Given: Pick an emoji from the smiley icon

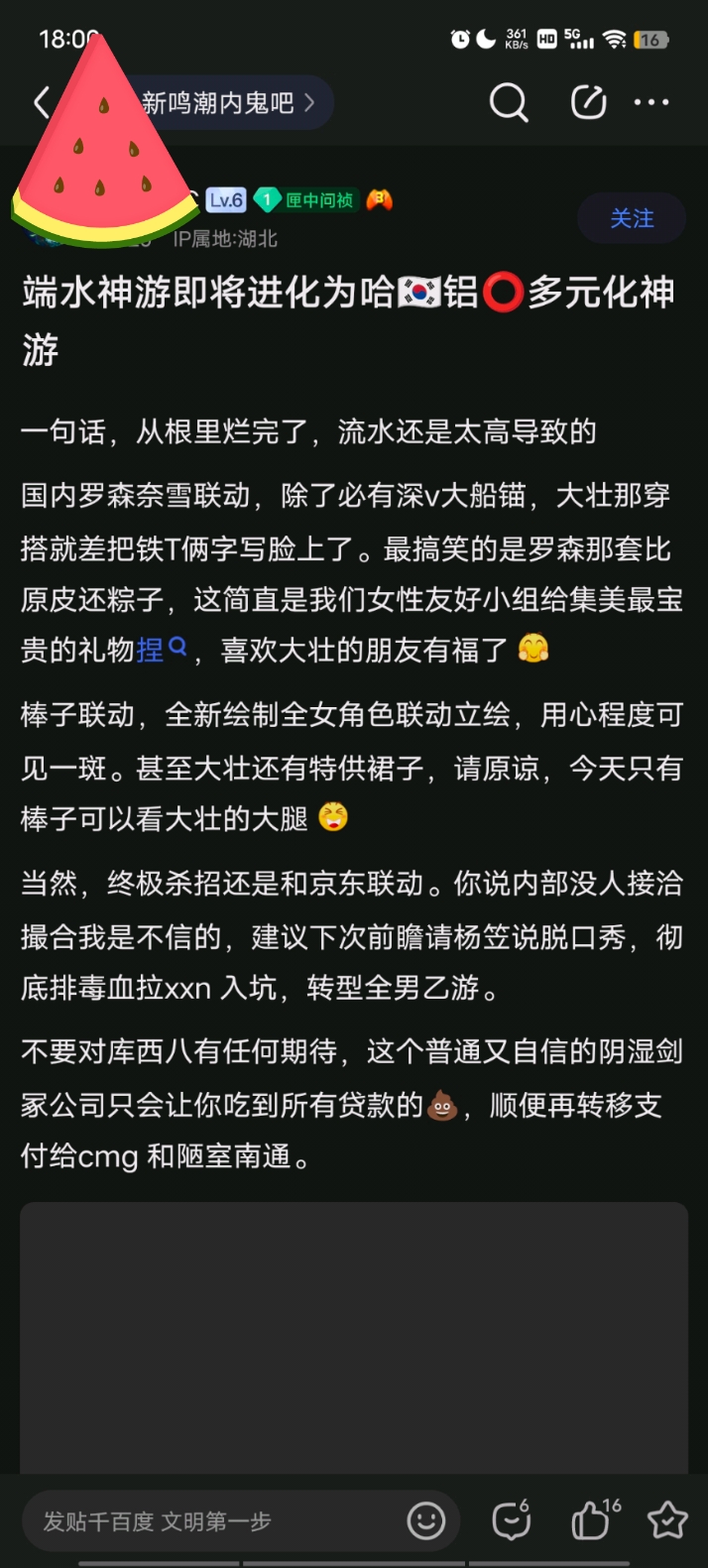Looking at the screenshot, I should point(426,1520).
